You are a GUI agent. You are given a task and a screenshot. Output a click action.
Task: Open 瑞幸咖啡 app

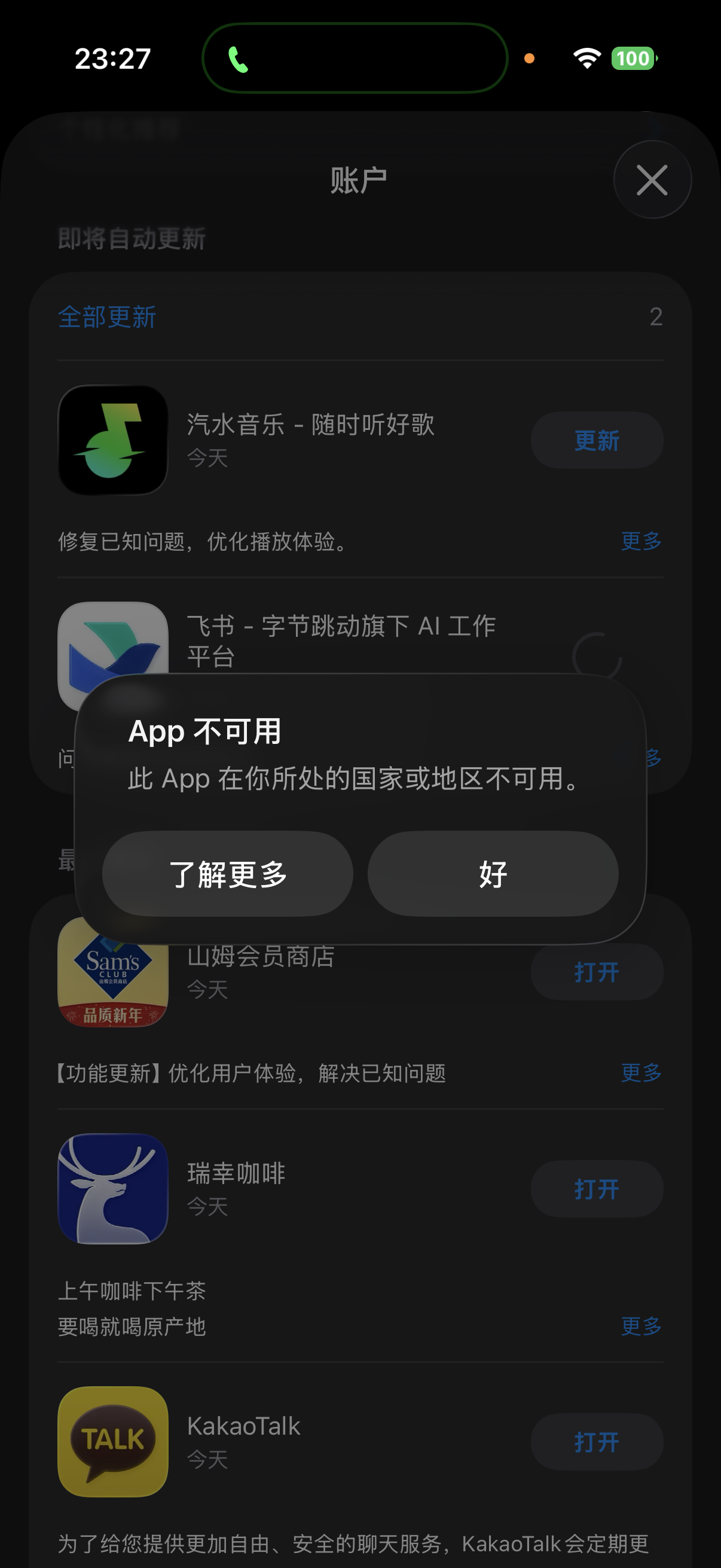coord(596,1188)
